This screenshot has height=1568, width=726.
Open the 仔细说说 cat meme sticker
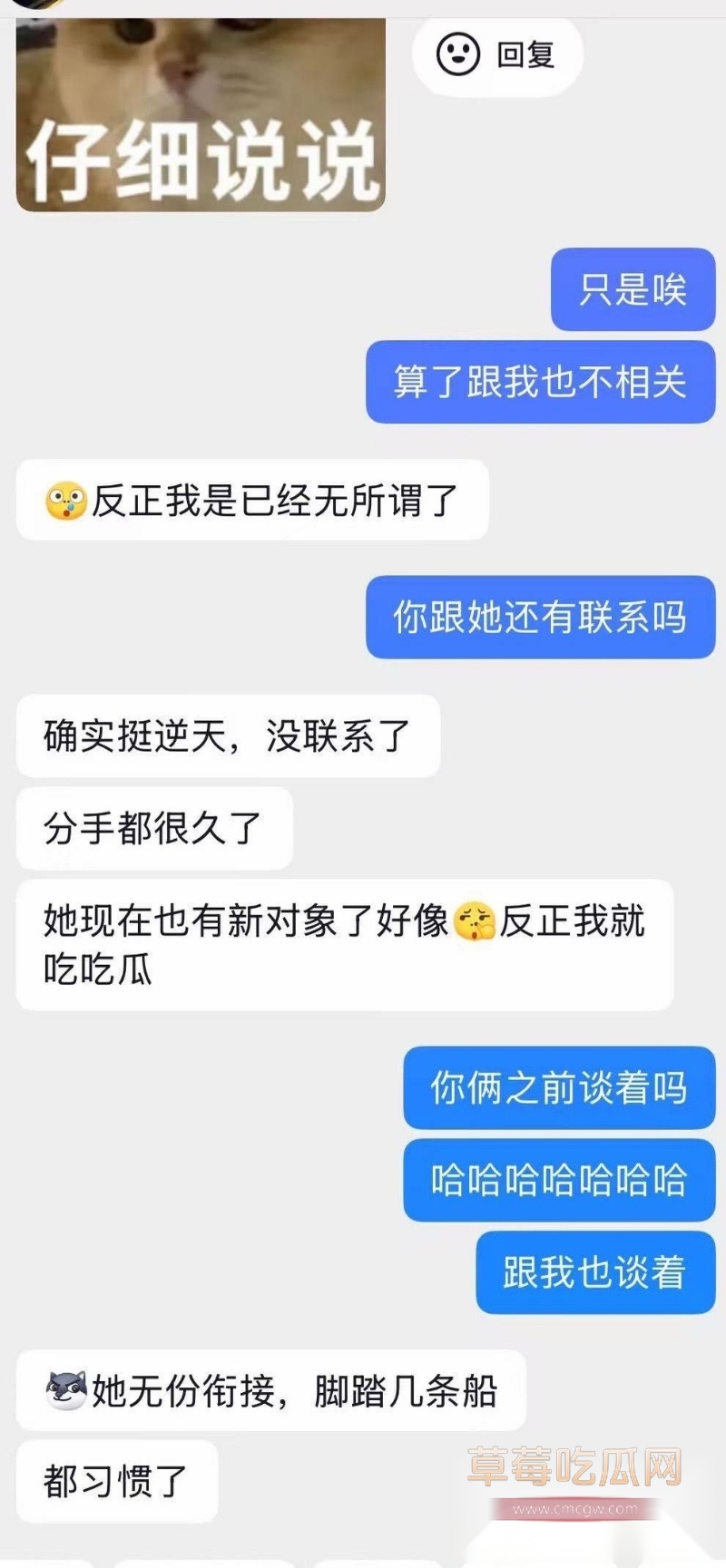click(200, 109)
